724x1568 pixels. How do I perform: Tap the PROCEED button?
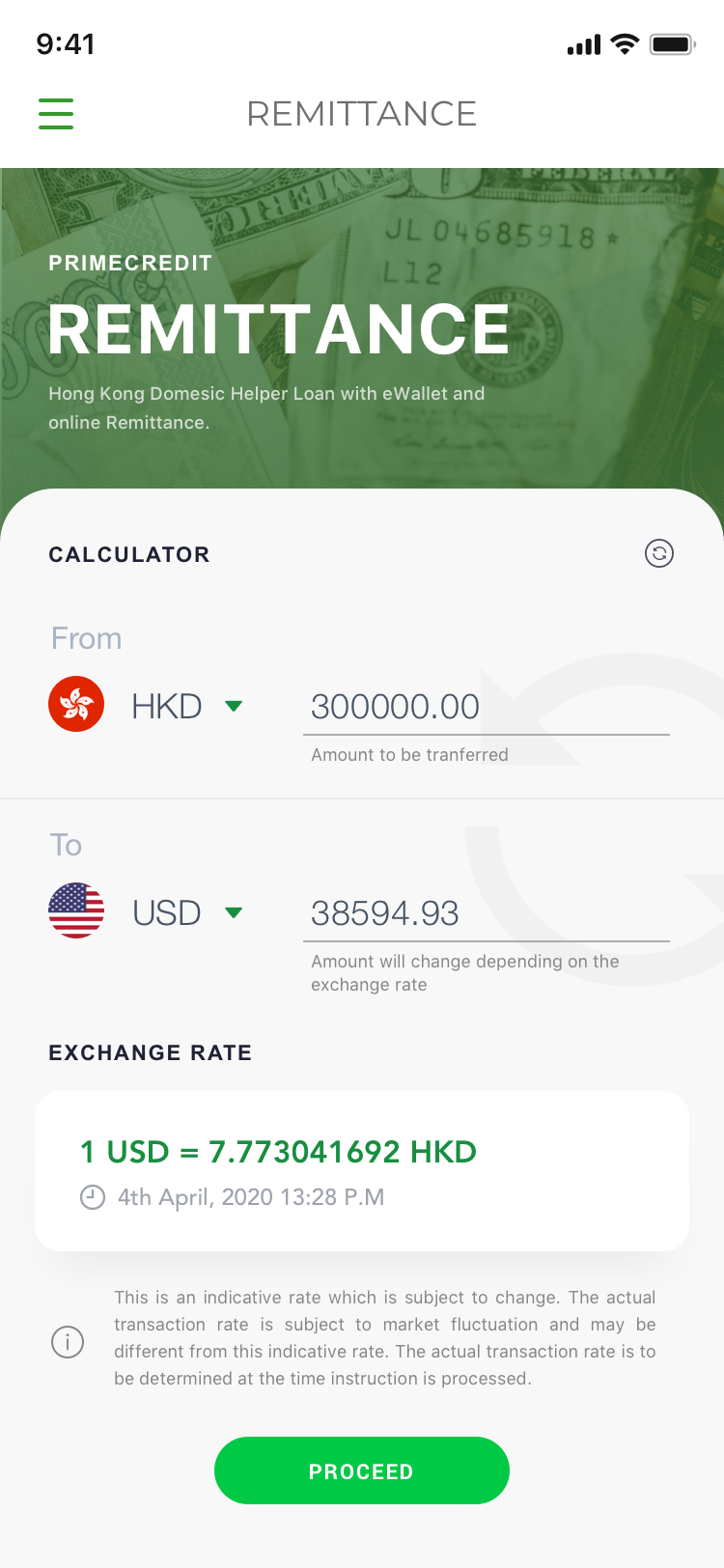tap(361, 1470)
